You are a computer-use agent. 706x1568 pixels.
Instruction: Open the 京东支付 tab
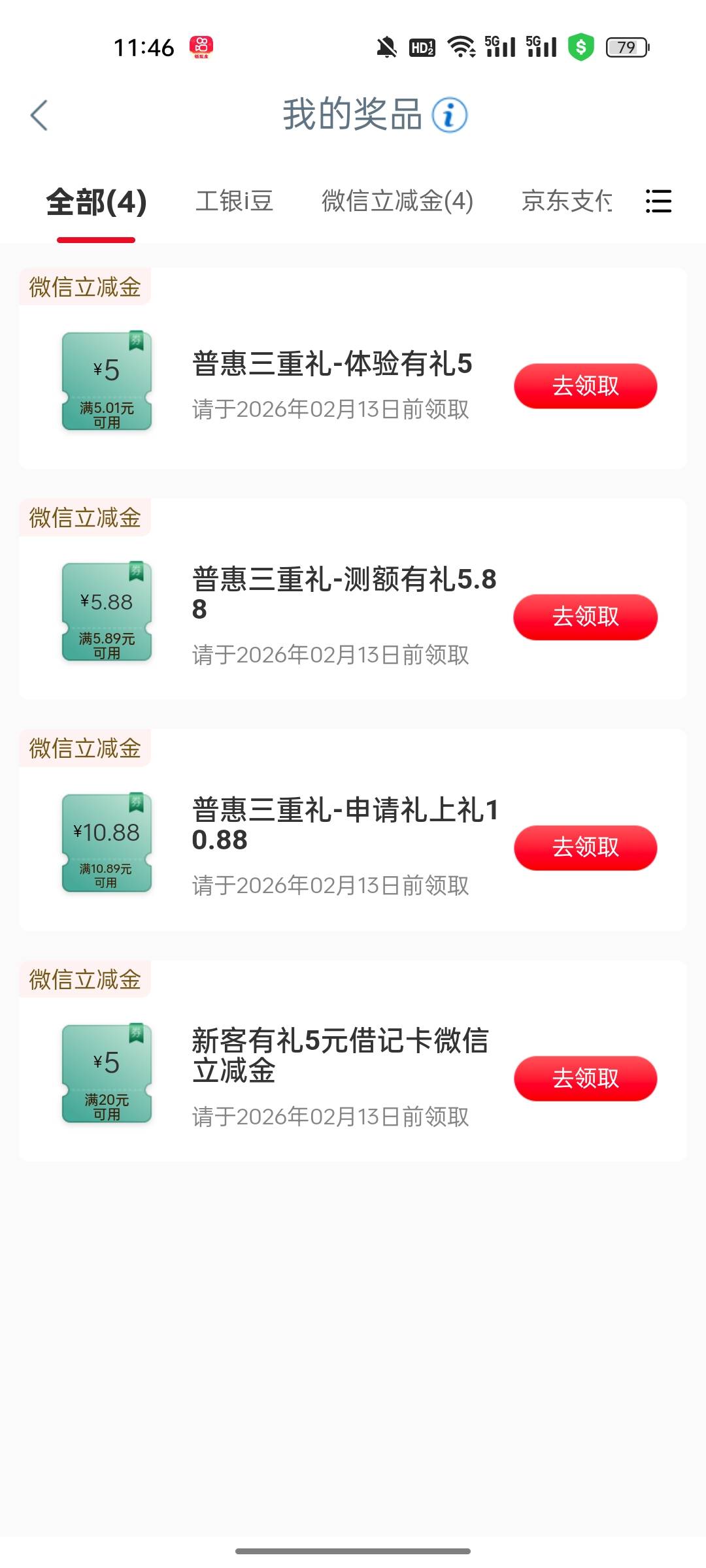pyautogui.click(x=566, y=201)
